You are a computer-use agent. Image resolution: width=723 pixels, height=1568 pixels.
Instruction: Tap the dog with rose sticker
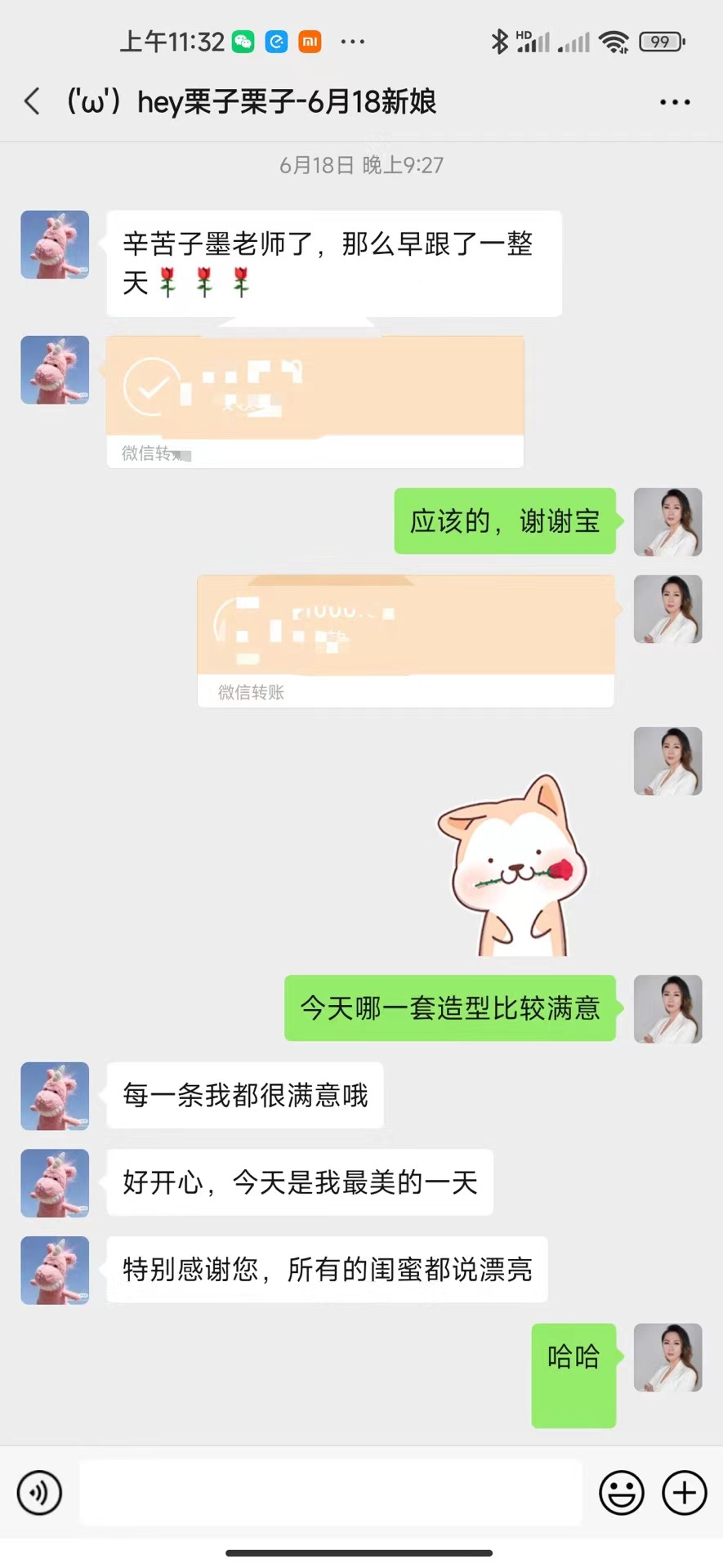tap(512, 866)
